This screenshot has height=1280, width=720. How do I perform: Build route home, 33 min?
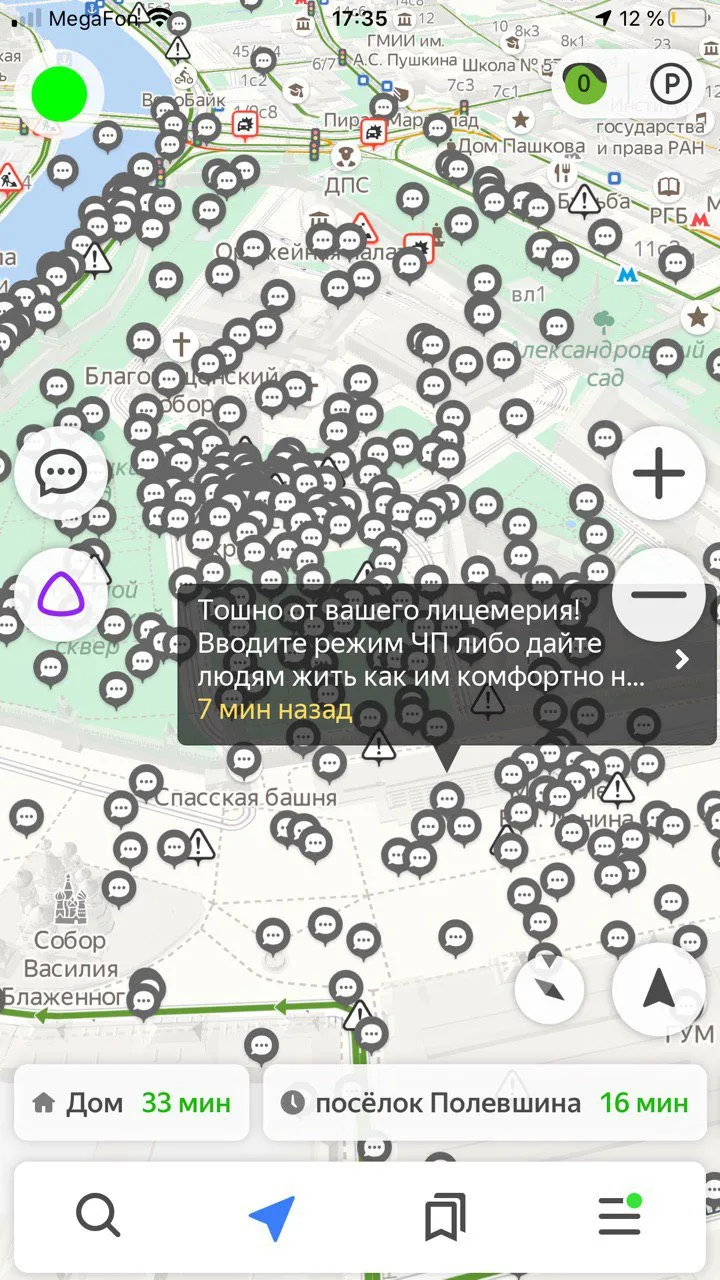[x=132, y=1103]
